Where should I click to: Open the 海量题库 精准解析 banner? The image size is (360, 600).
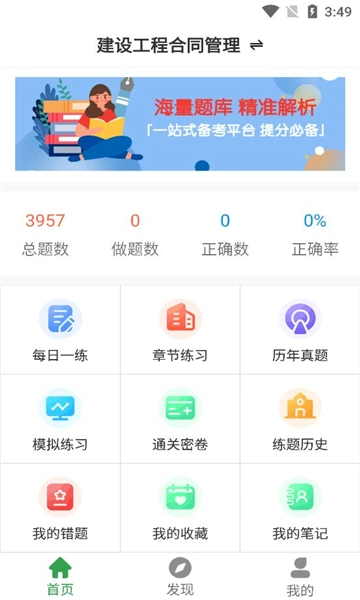(x=180, y=124)
